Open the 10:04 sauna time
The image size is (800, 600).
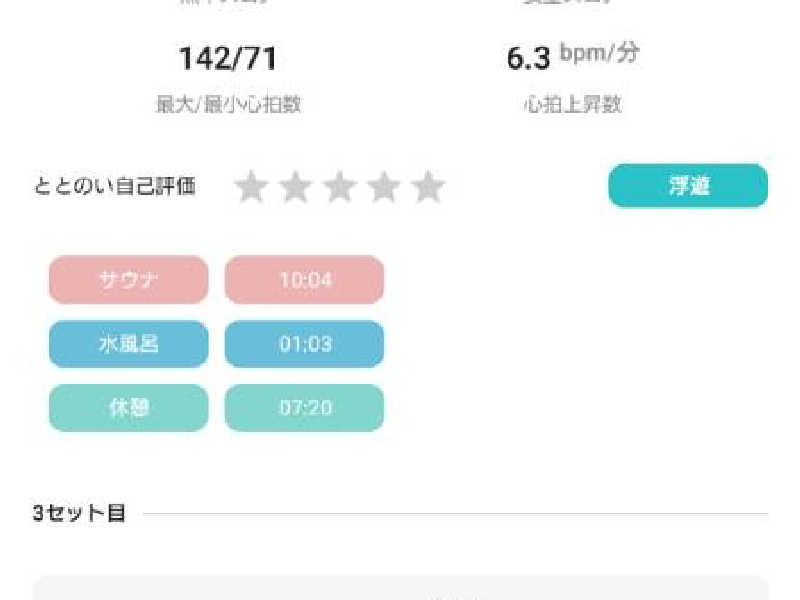304,280
